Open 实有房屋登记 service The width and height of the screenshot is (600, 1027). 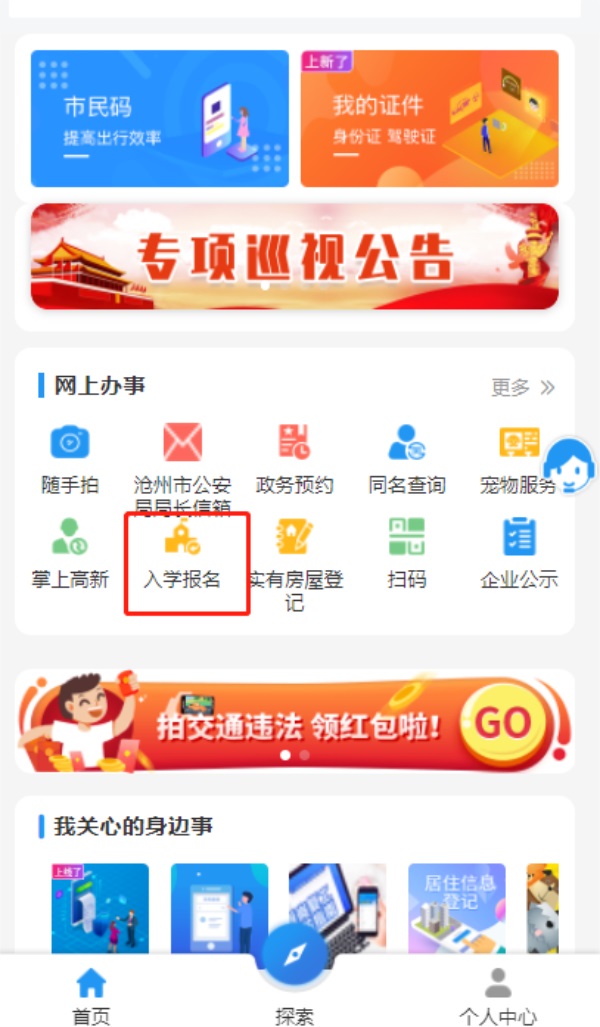294,558
